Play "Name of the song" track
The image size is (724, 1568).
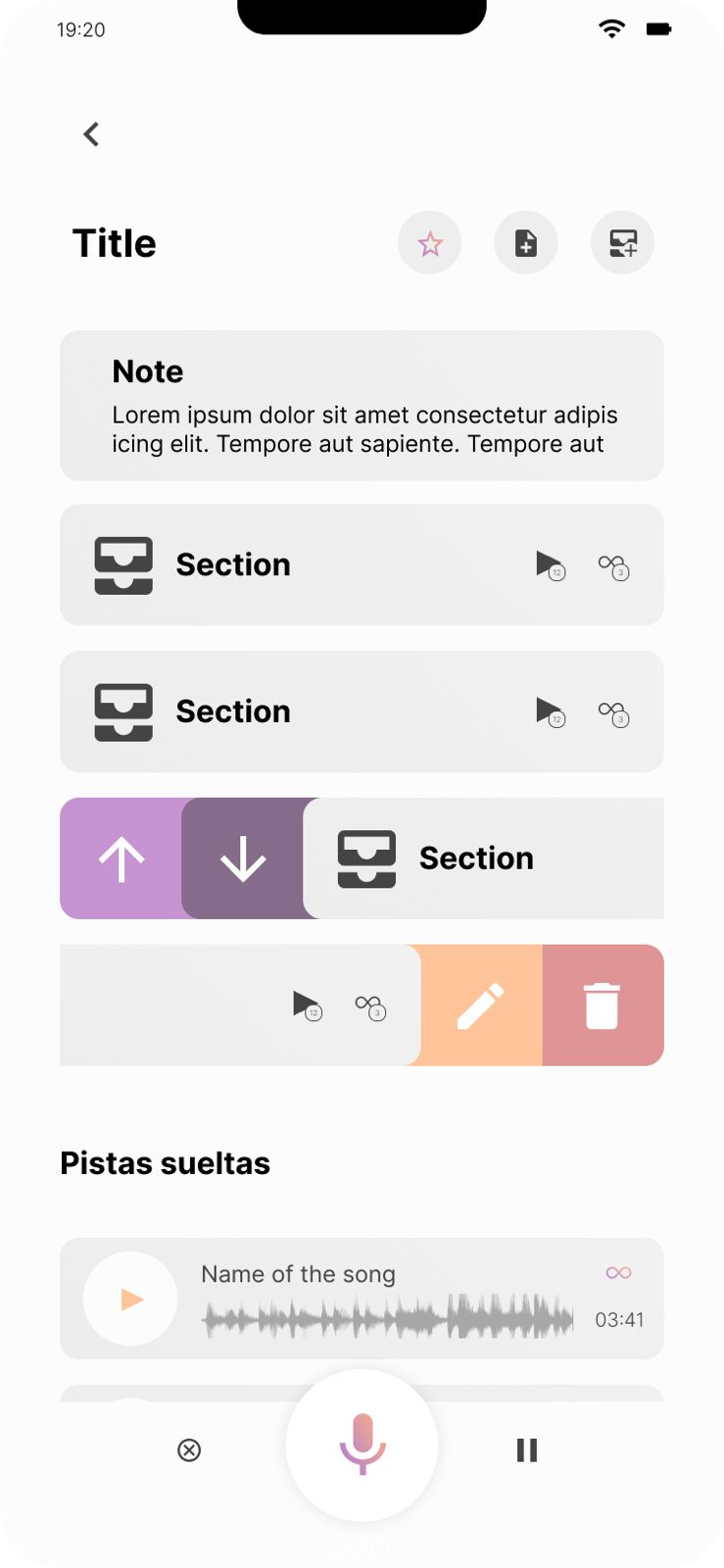coord(130,1299)
